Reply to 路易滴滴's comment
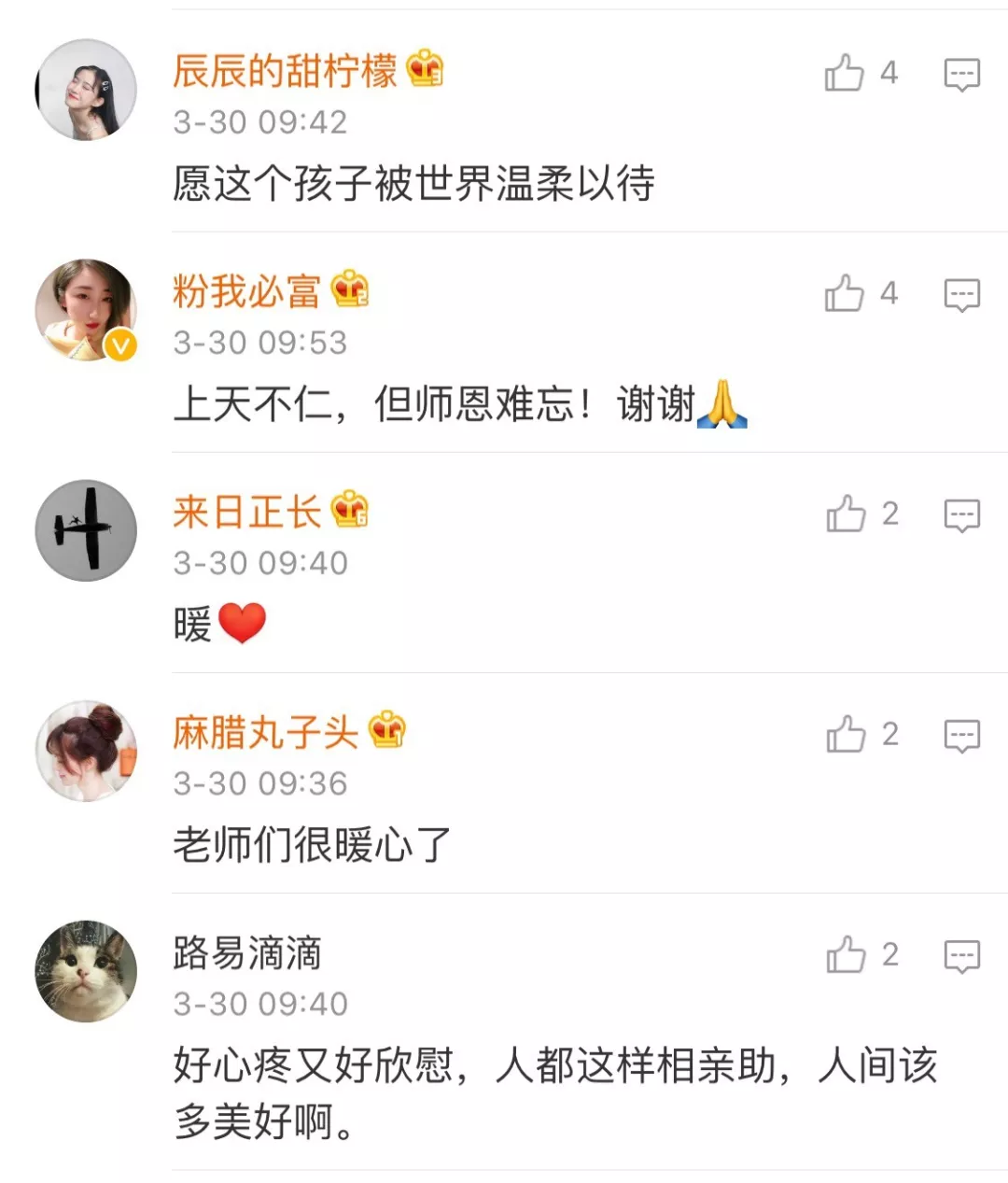This screenshot has width=1008, height=1183. pos(961,955)
